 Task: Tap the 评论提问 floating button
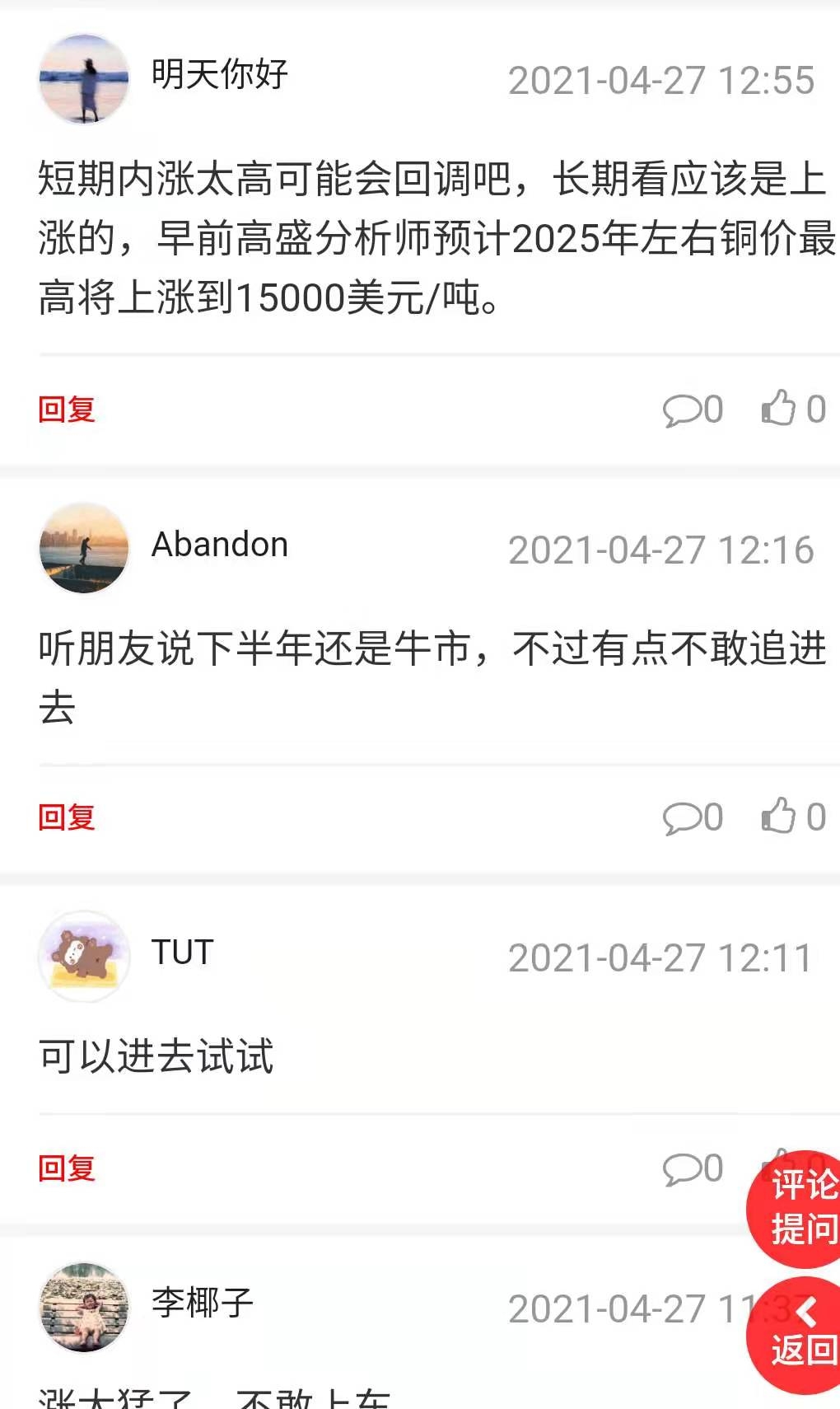tap(797, 1208)
